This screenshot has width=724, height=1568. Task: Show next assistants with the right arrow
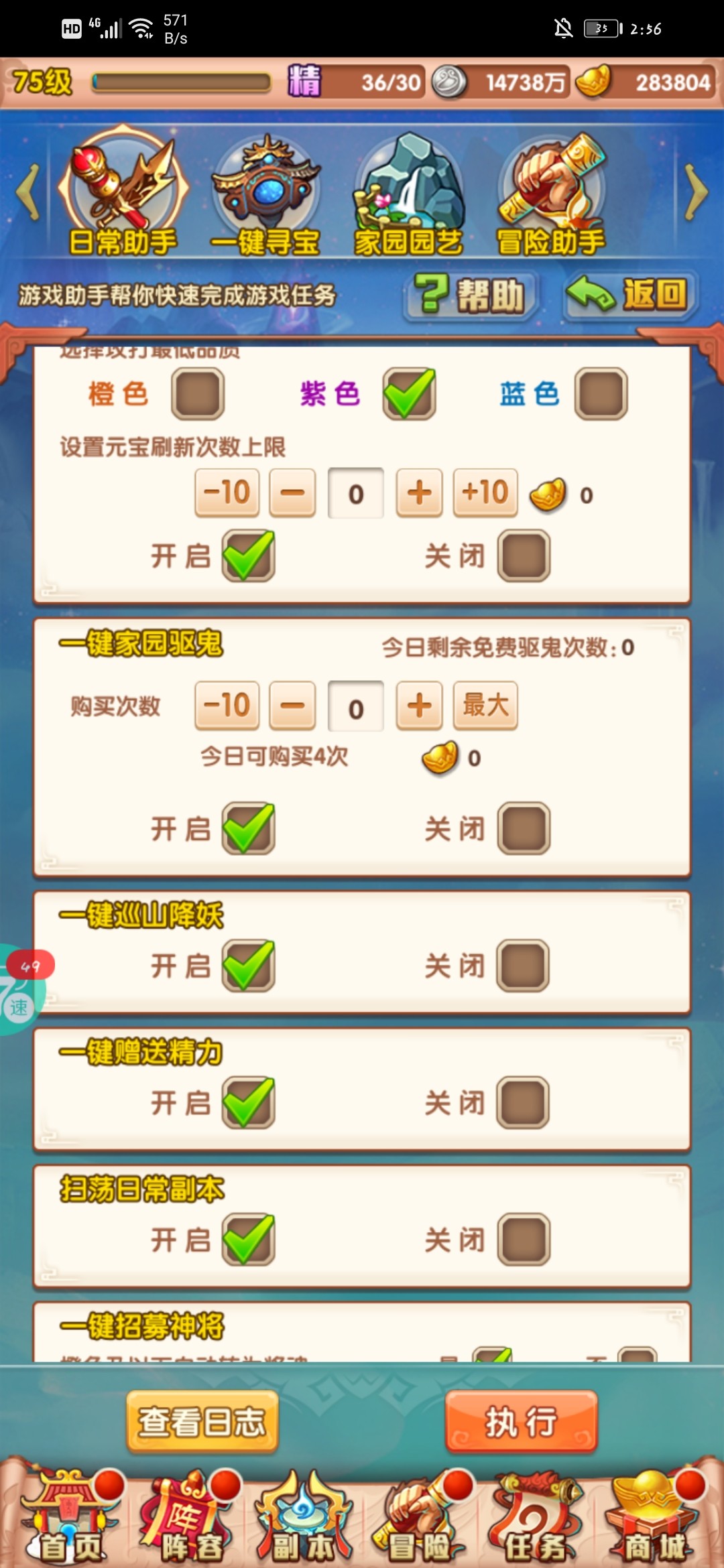click(x=697, y=192)
